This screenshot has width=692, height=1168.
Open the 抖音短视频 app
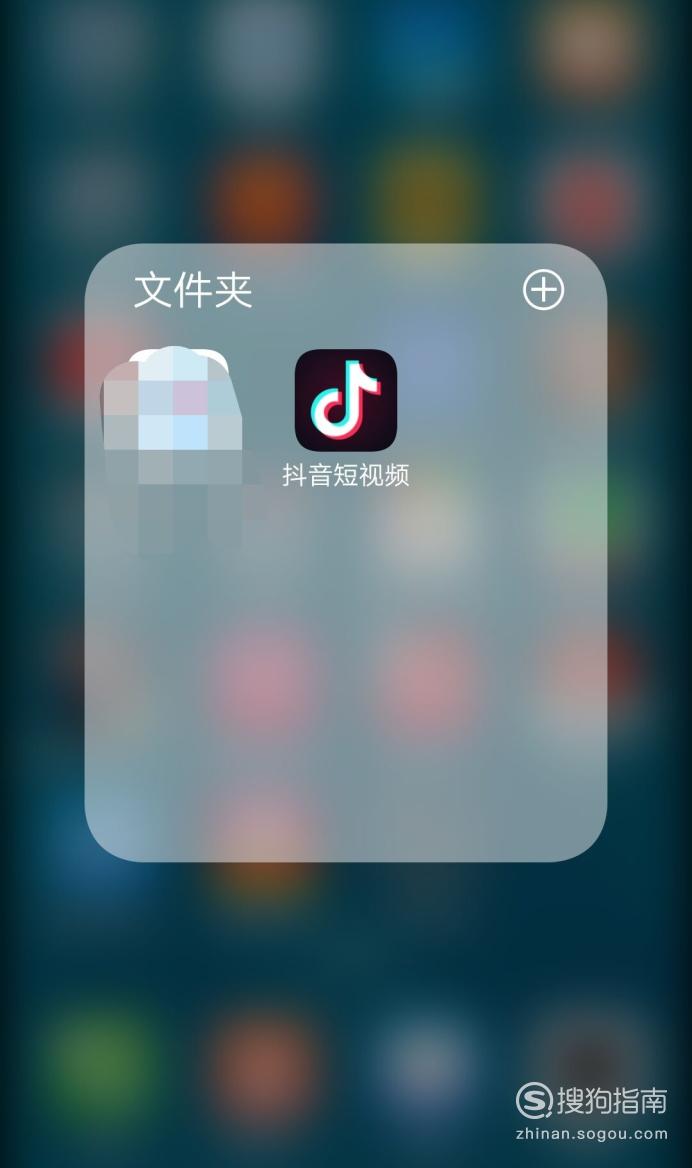coord(346,400)
